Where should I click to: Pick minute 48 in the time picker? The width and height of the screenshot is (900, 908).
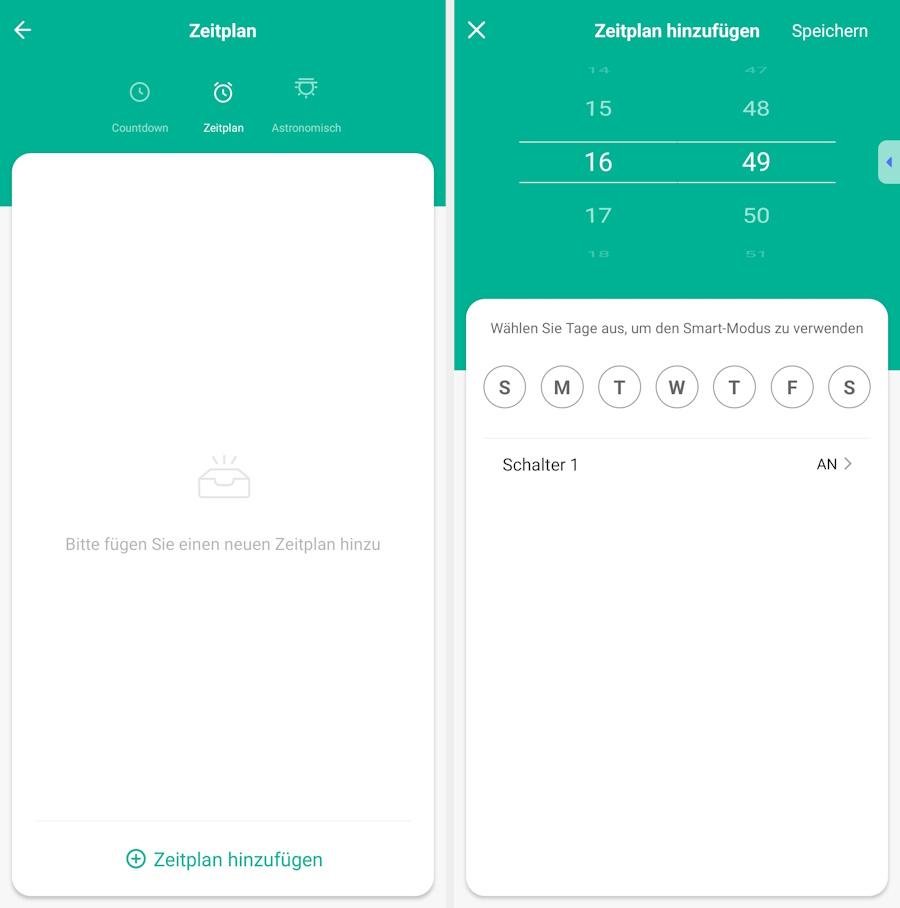(756, 108)
